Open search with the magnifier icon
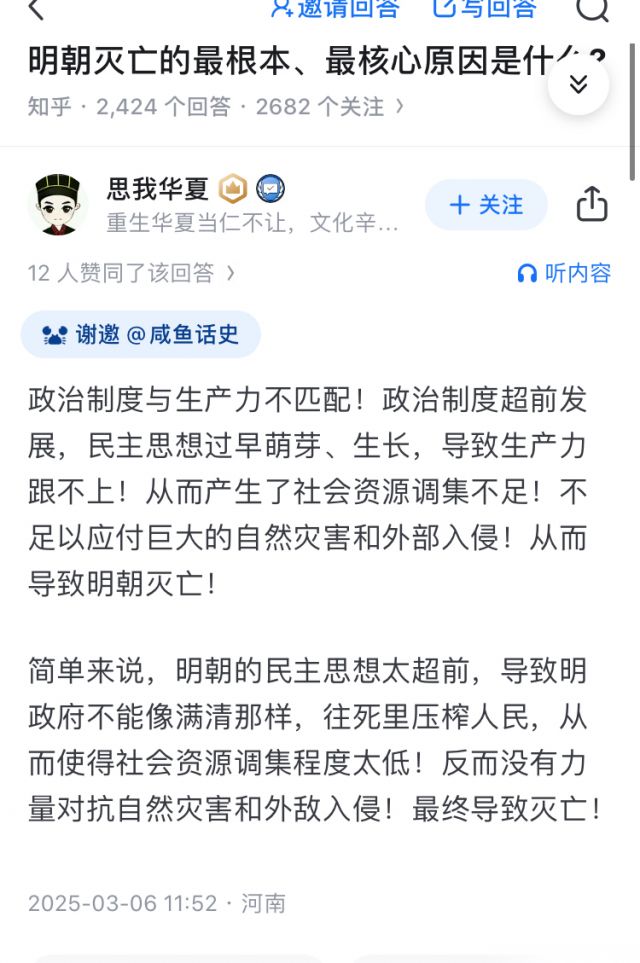Viewport: 640px width, 963px height. click(592, 9)
